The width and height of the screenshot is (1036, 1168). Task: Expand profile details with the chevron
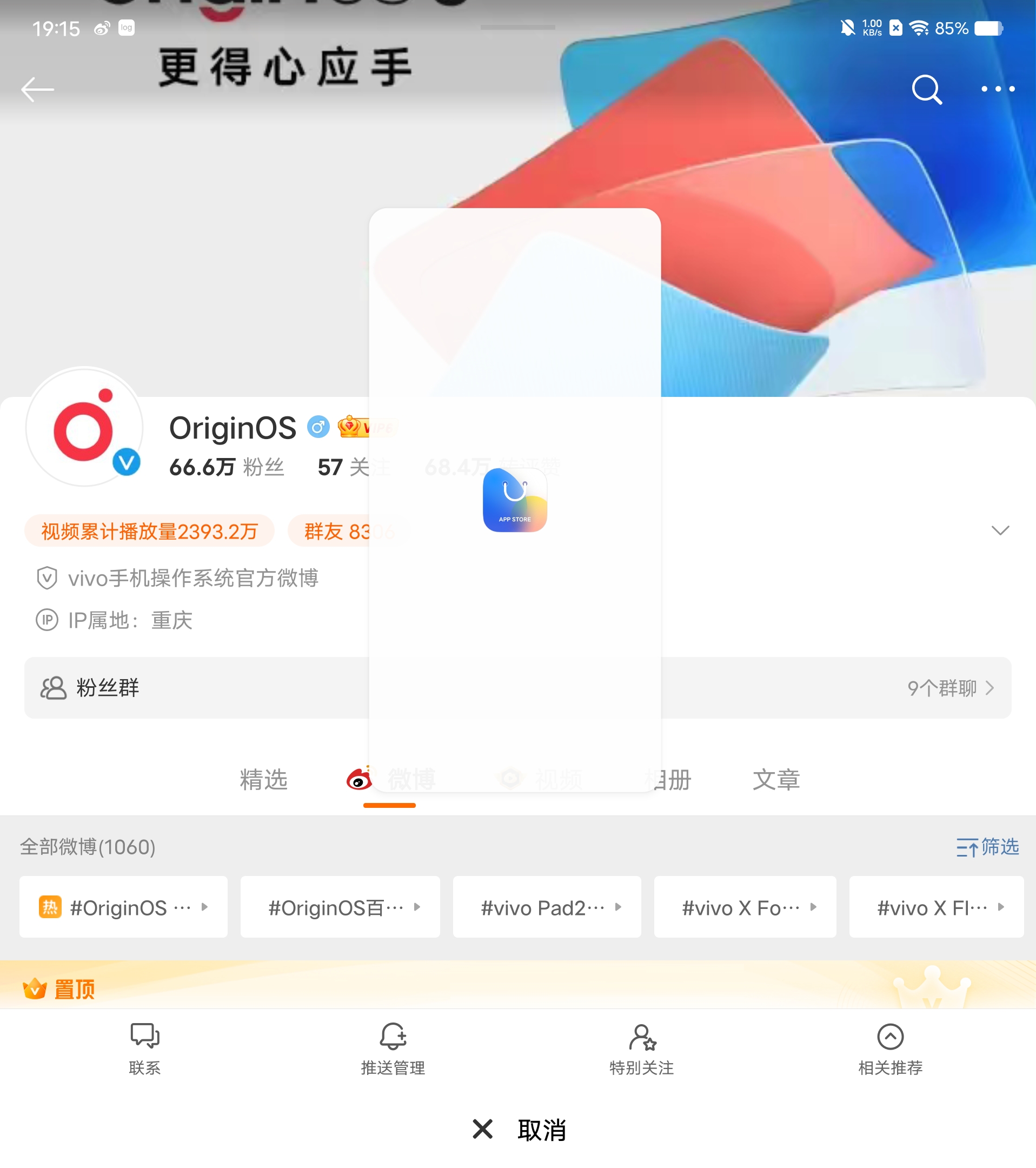point(999,530)
